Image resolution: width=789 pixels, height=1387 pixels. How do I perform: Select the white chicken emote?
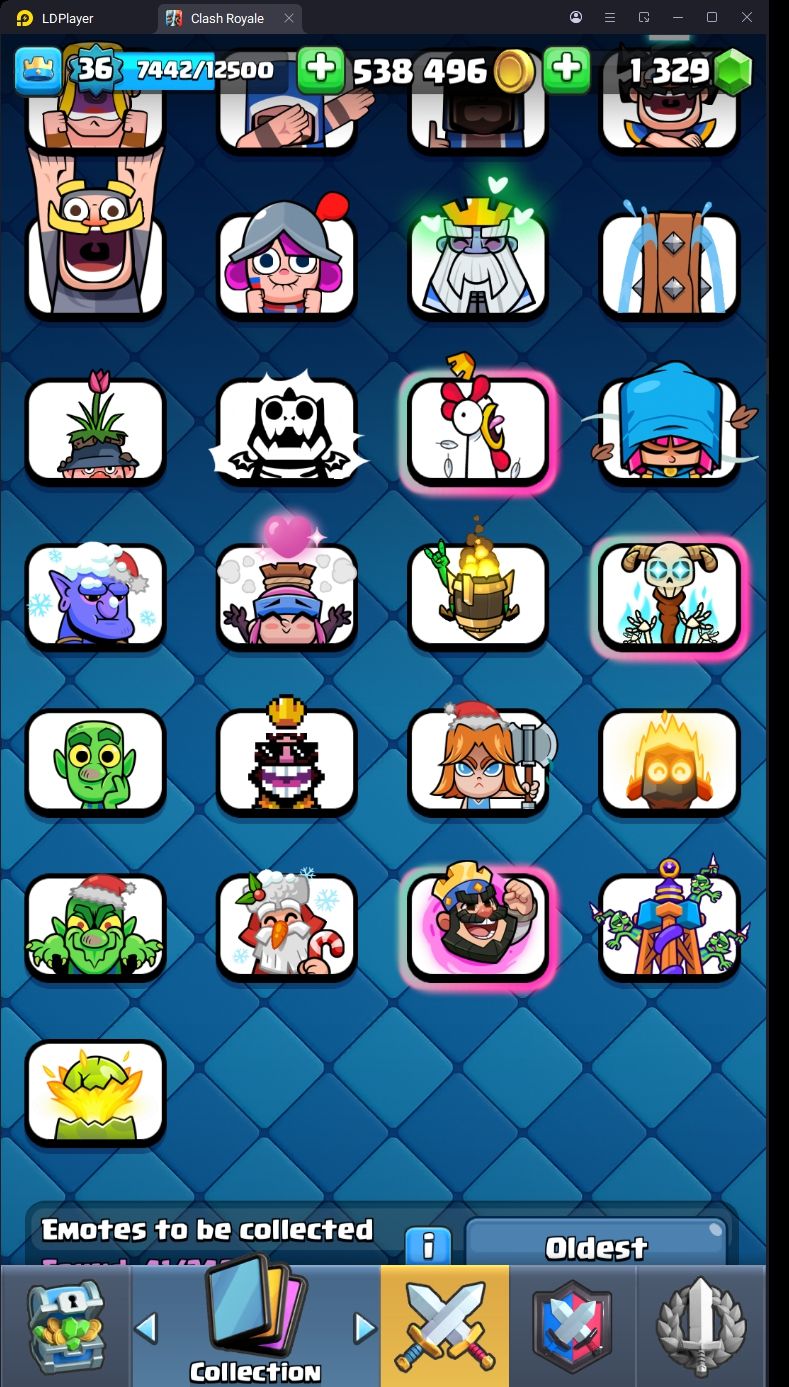[x=478, y=430]
